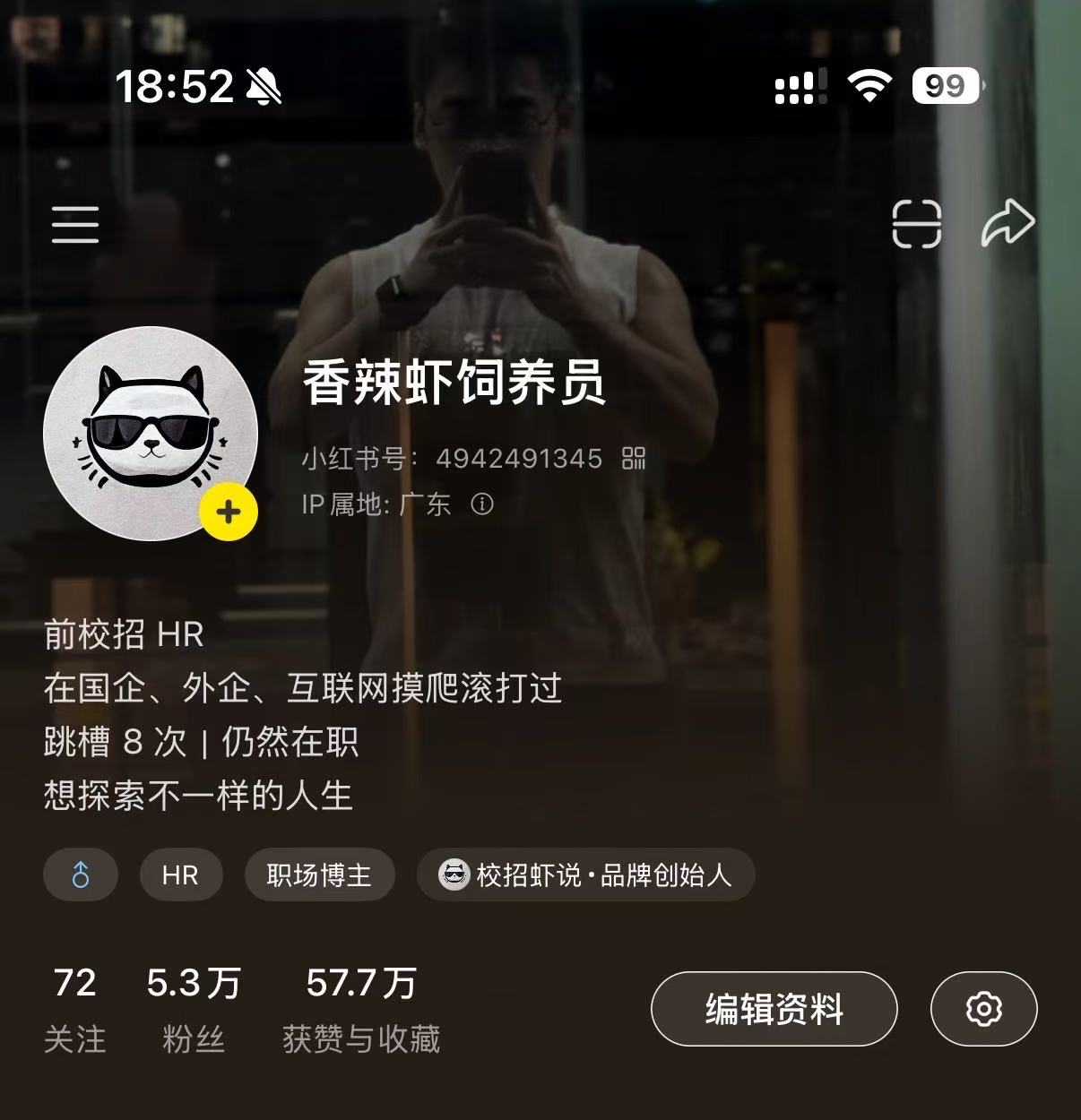Tap the 职场博主 tag chip
The height and width of the screenshot is (1120, 1081).
pyautogui.click(x=319, y=874)
